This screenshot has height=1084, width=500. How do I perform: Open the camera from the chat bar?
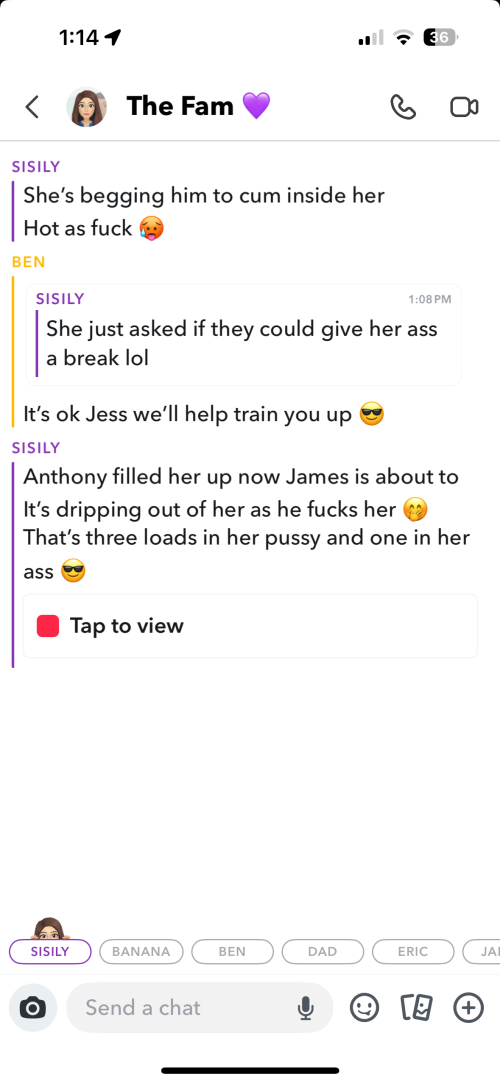[33, 1008]
